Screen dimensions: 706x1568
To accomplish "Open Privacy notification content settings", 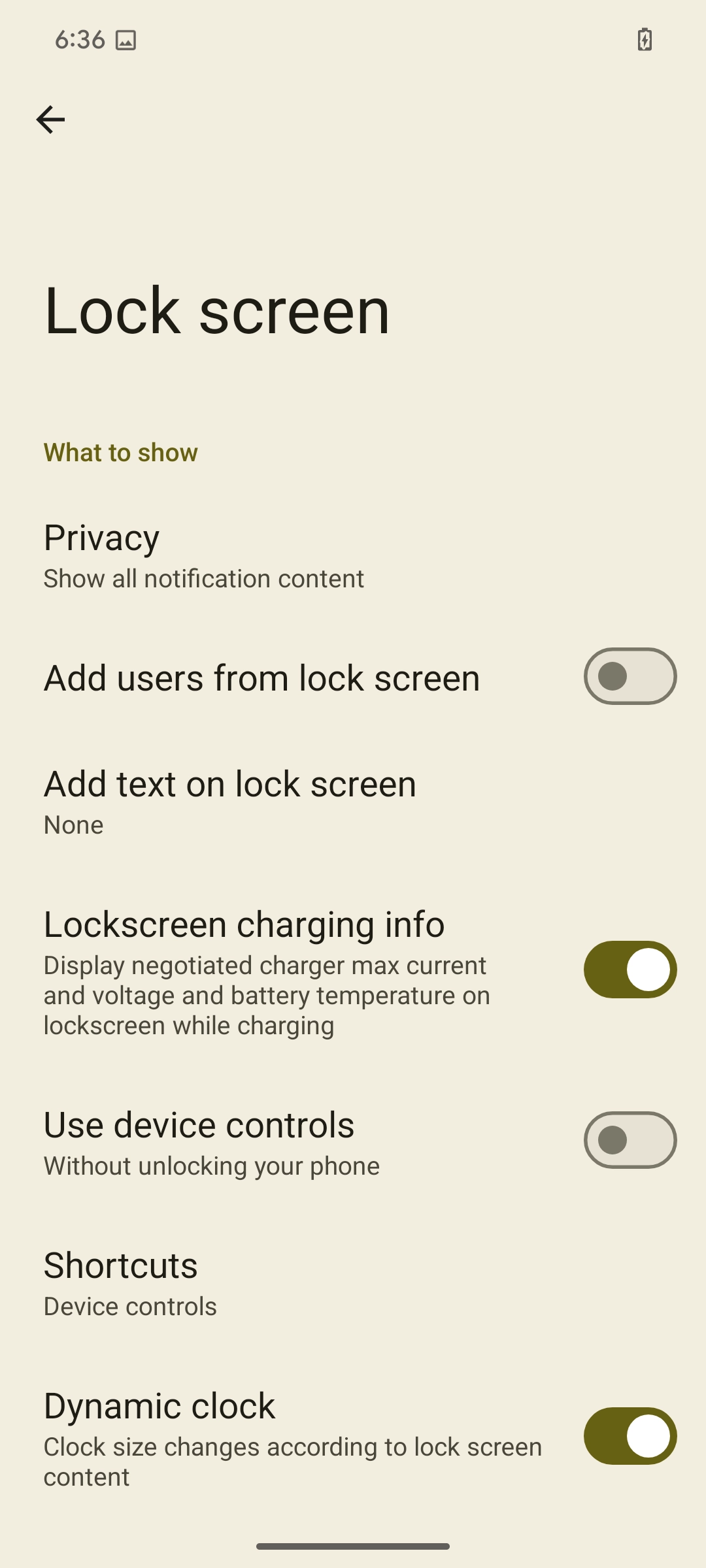I will tap(203, 555).
